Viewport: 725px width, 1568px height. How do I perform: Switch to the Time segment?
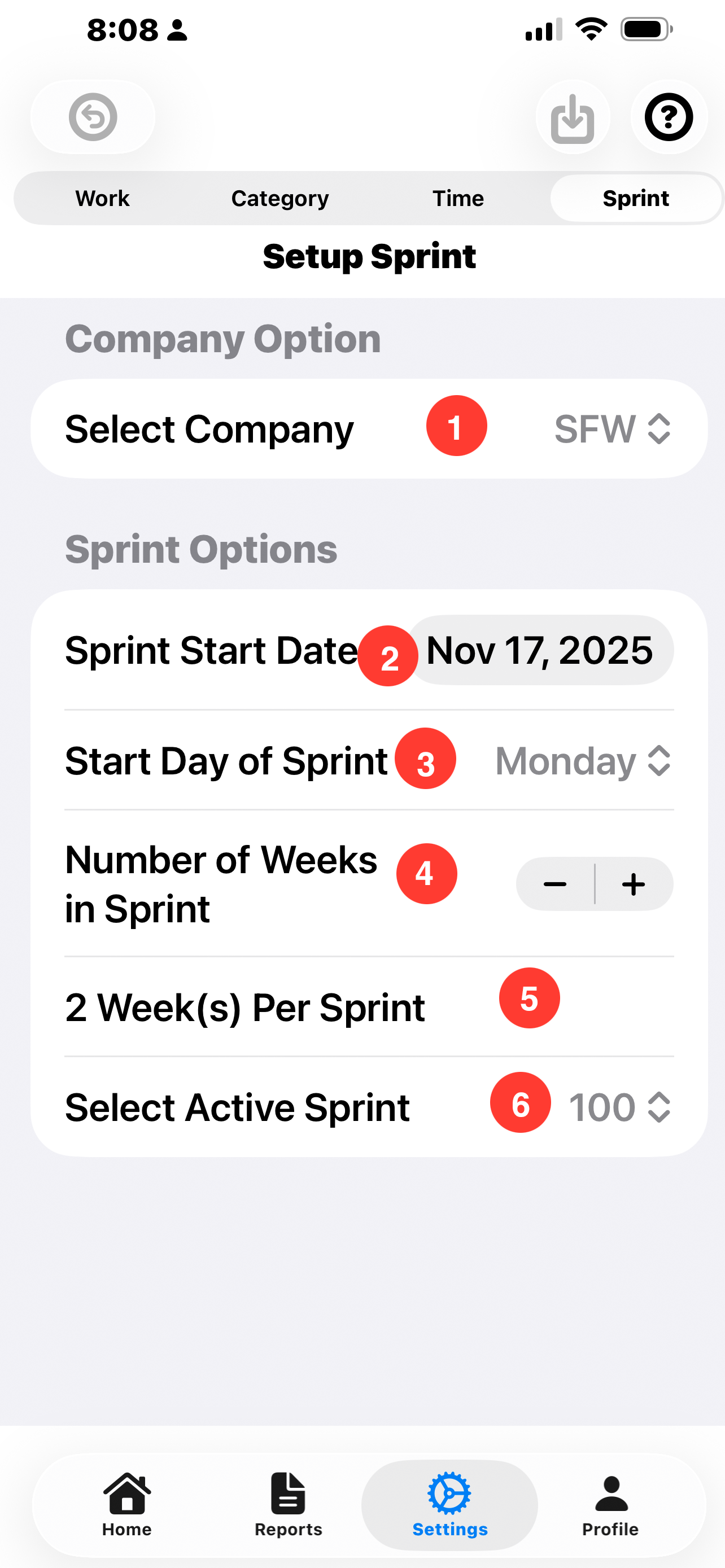[458, 199]
